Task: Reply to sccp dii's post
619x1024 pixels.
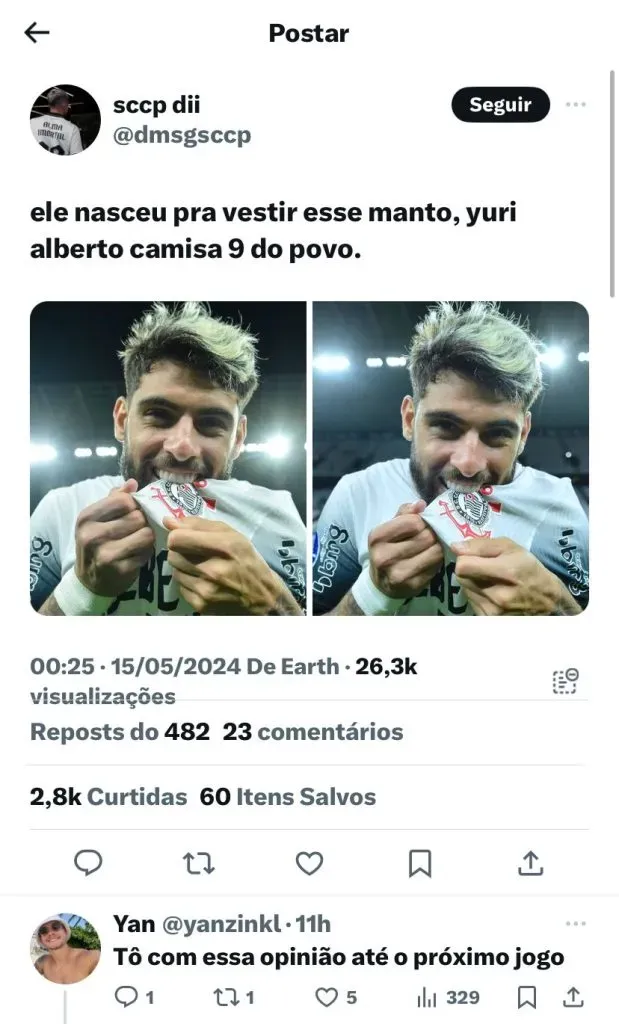Action: point(88,862)
